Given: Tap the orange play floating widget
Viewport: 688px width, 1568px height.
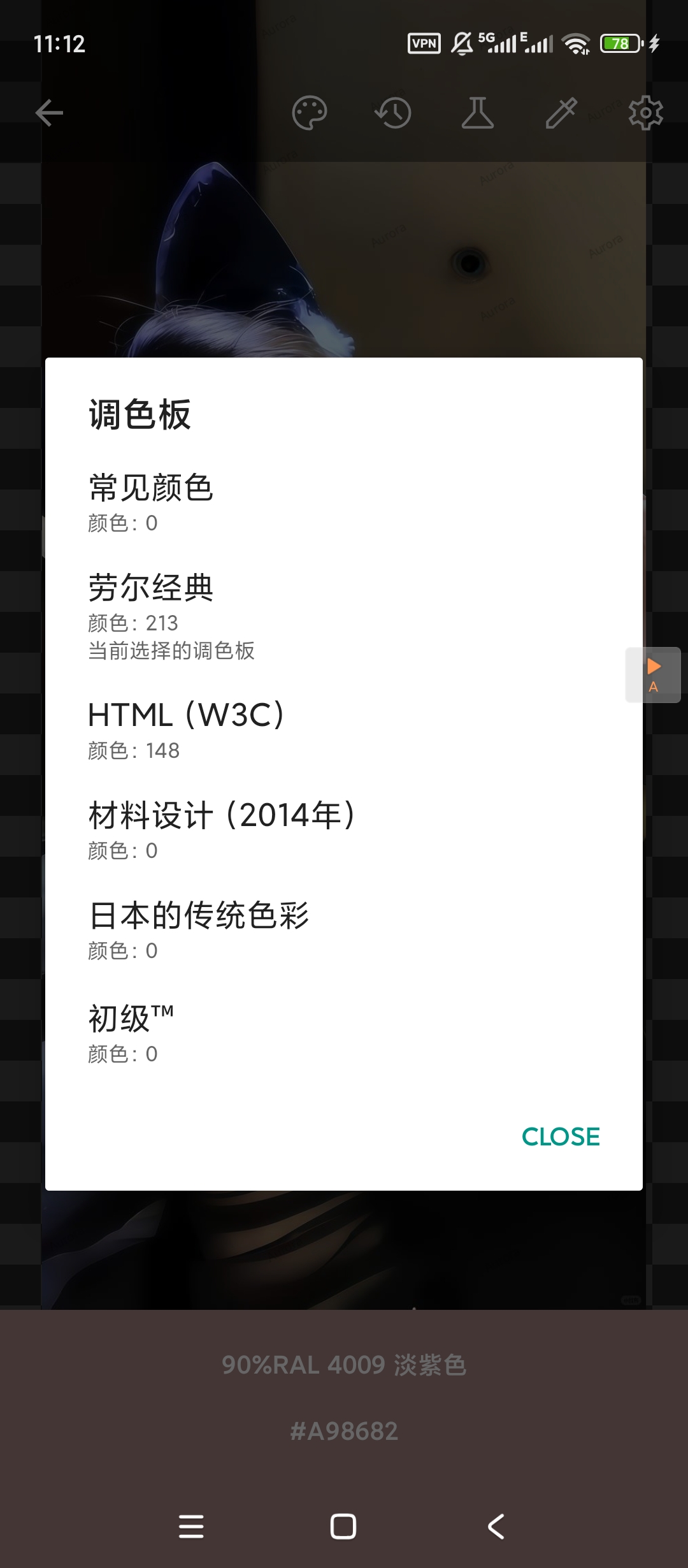Looking at the screenshot, I should [x=654, y=675].
